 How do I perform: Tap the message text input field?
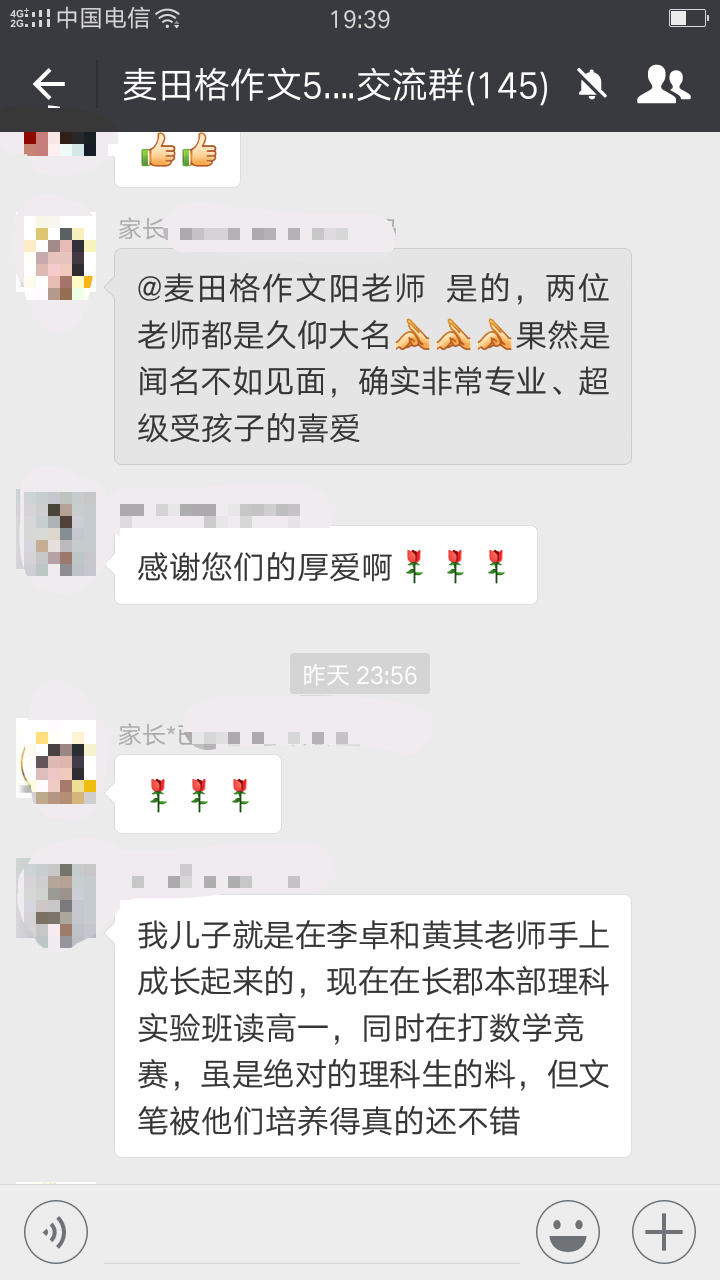(312, 1232)
